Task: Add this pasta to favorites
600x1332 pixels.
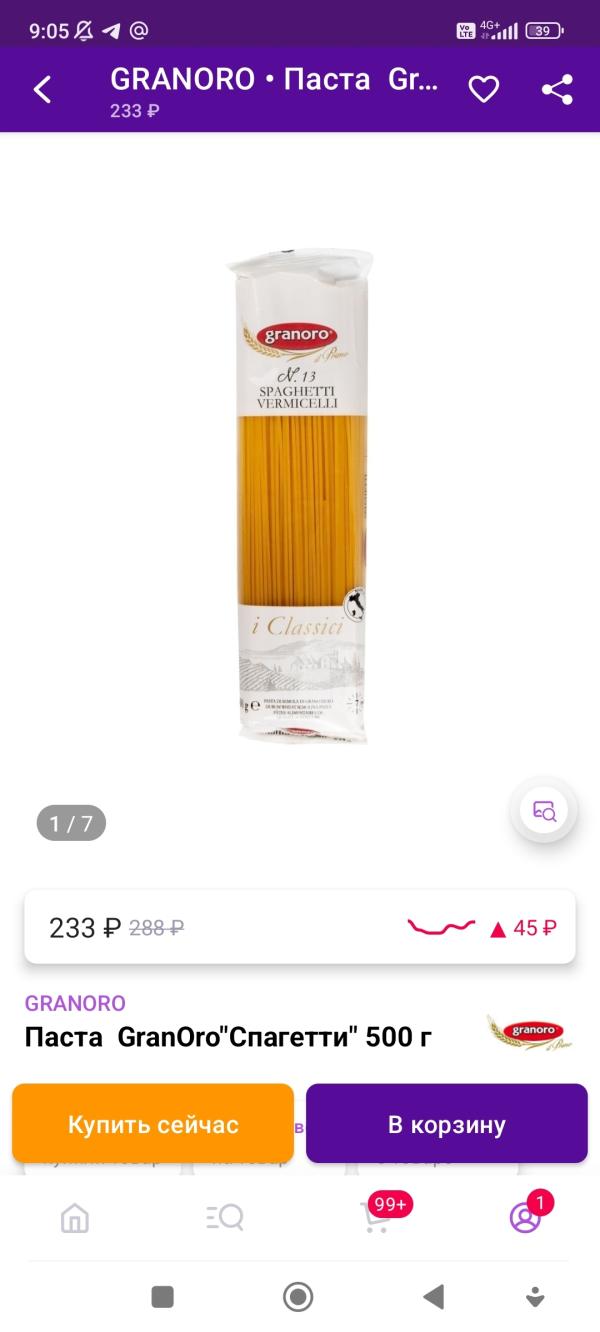Action: (x=484, y=90)
